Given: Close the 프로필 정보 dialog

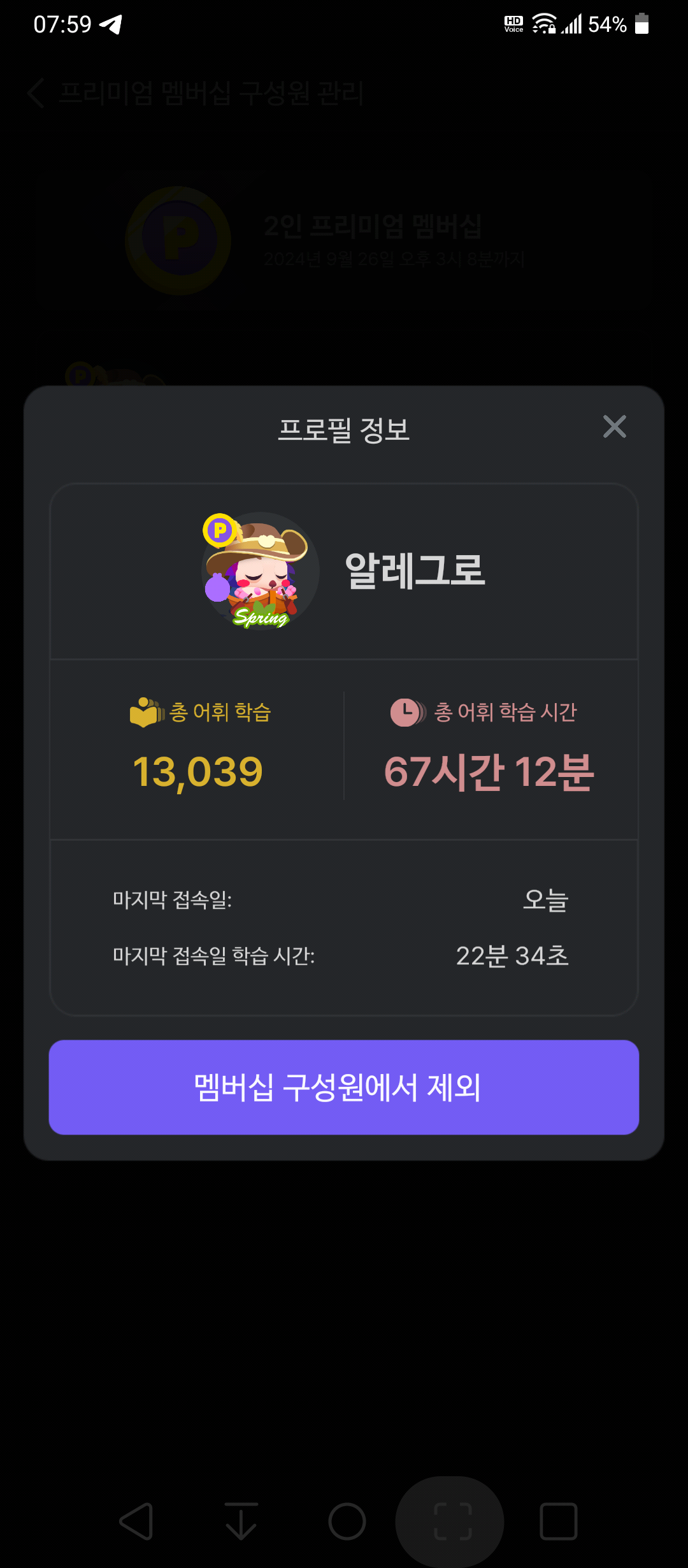Looking at the screenshot, I should [615, 426].
